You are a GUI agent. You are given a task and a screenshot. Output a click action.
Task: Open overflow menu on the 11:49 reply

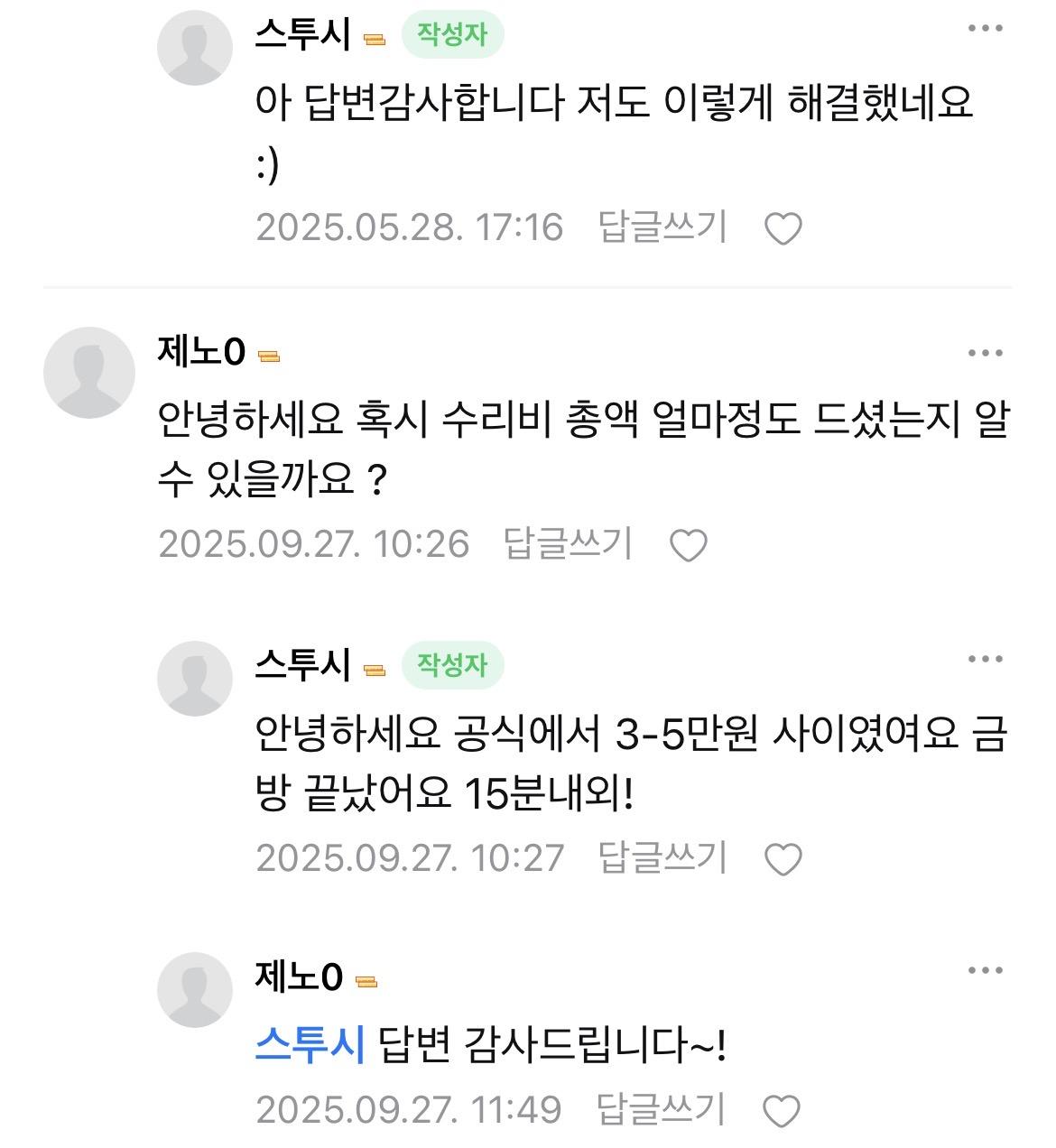(985, 971)
